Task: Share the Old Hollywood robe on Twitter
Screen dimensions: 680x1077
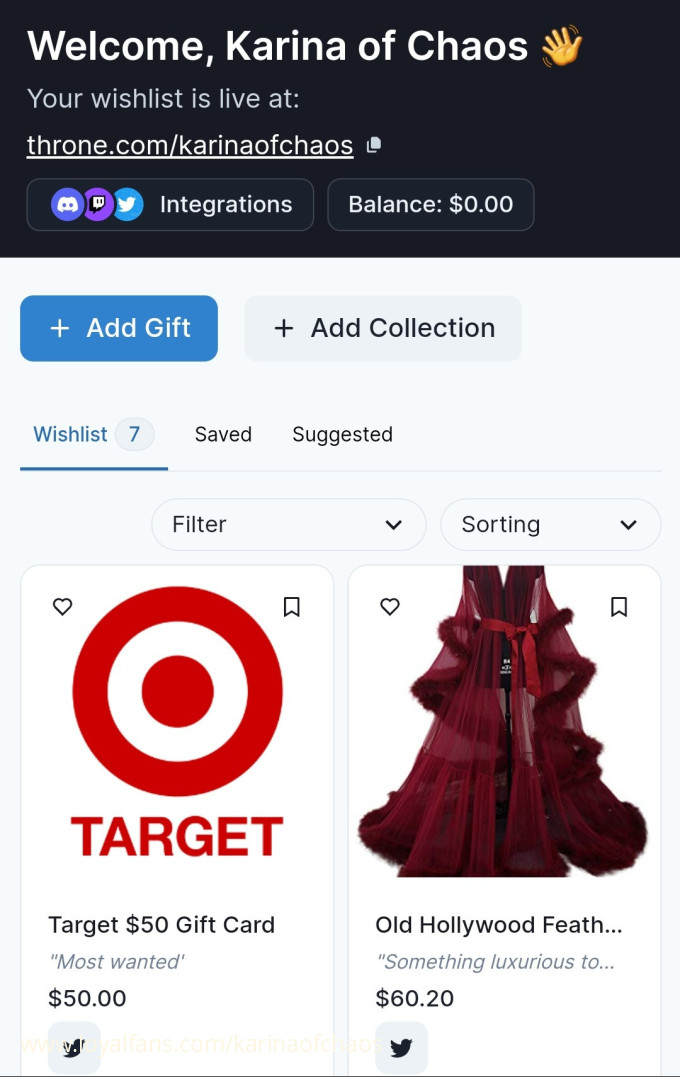Action: click(x=401, y=1047)
